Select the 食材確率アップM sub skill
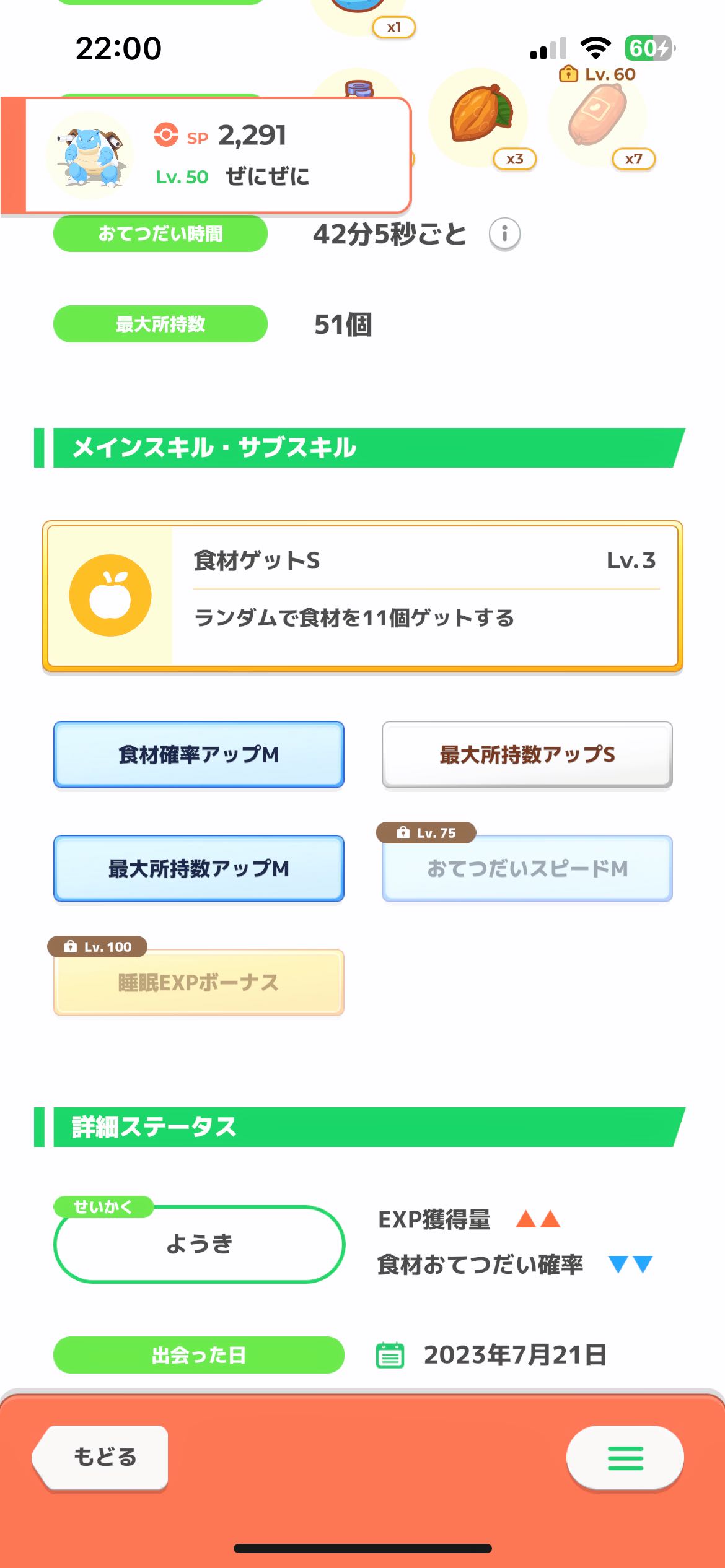This screenshot has height=1568, width=725. pos(199,754)
